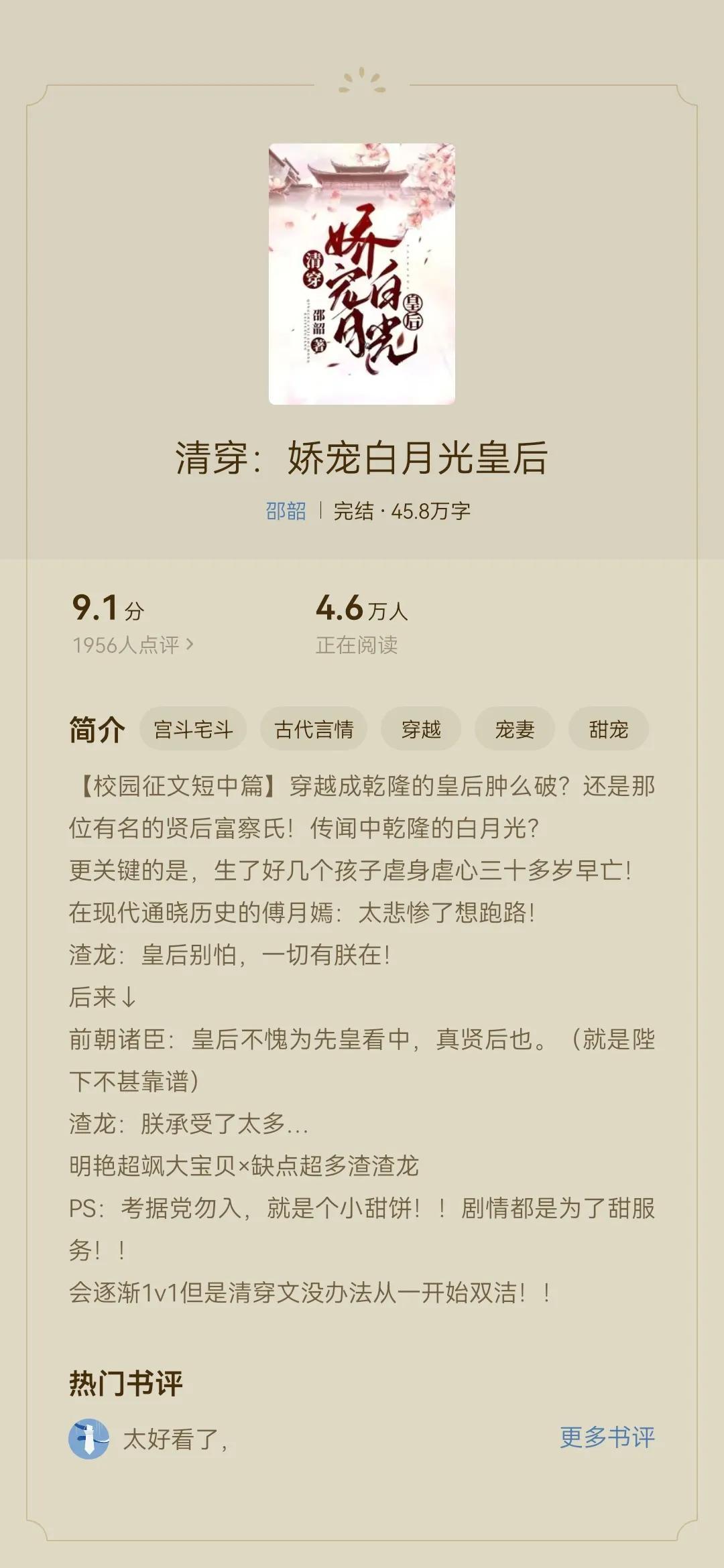Tap the 穿越 tag chip

421,729
